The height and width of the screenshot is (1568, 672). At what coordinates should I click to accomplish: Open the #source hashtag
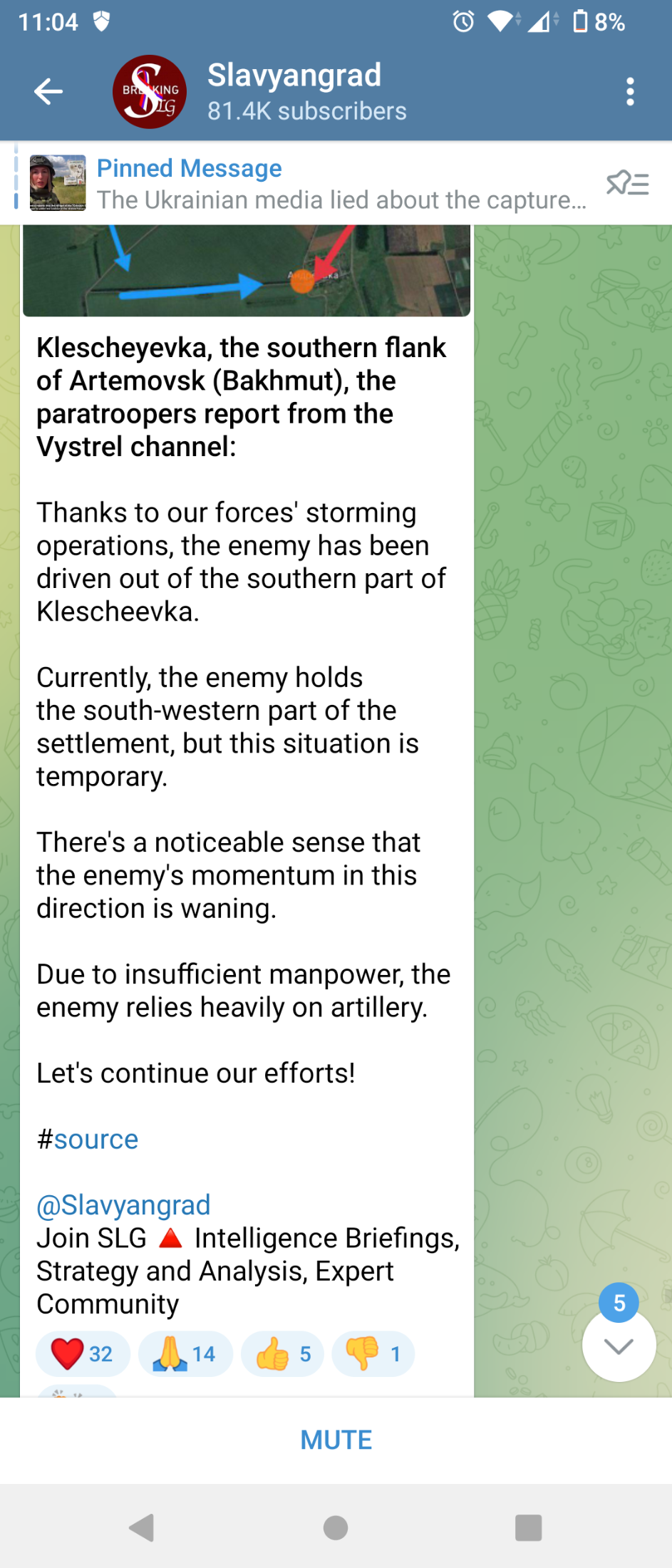(88, 1139)
